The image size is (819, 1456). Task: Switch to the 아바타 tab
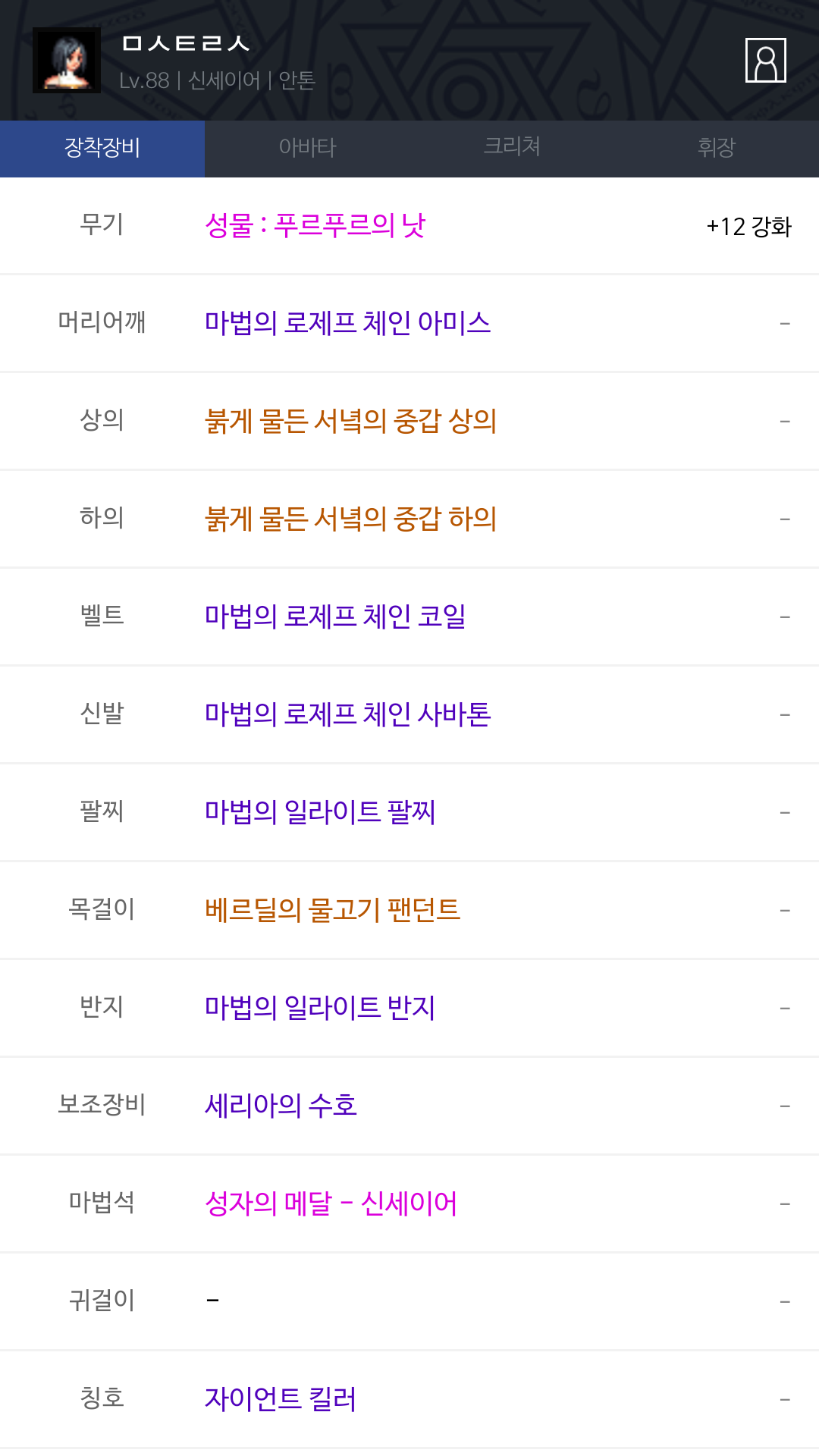307,148
